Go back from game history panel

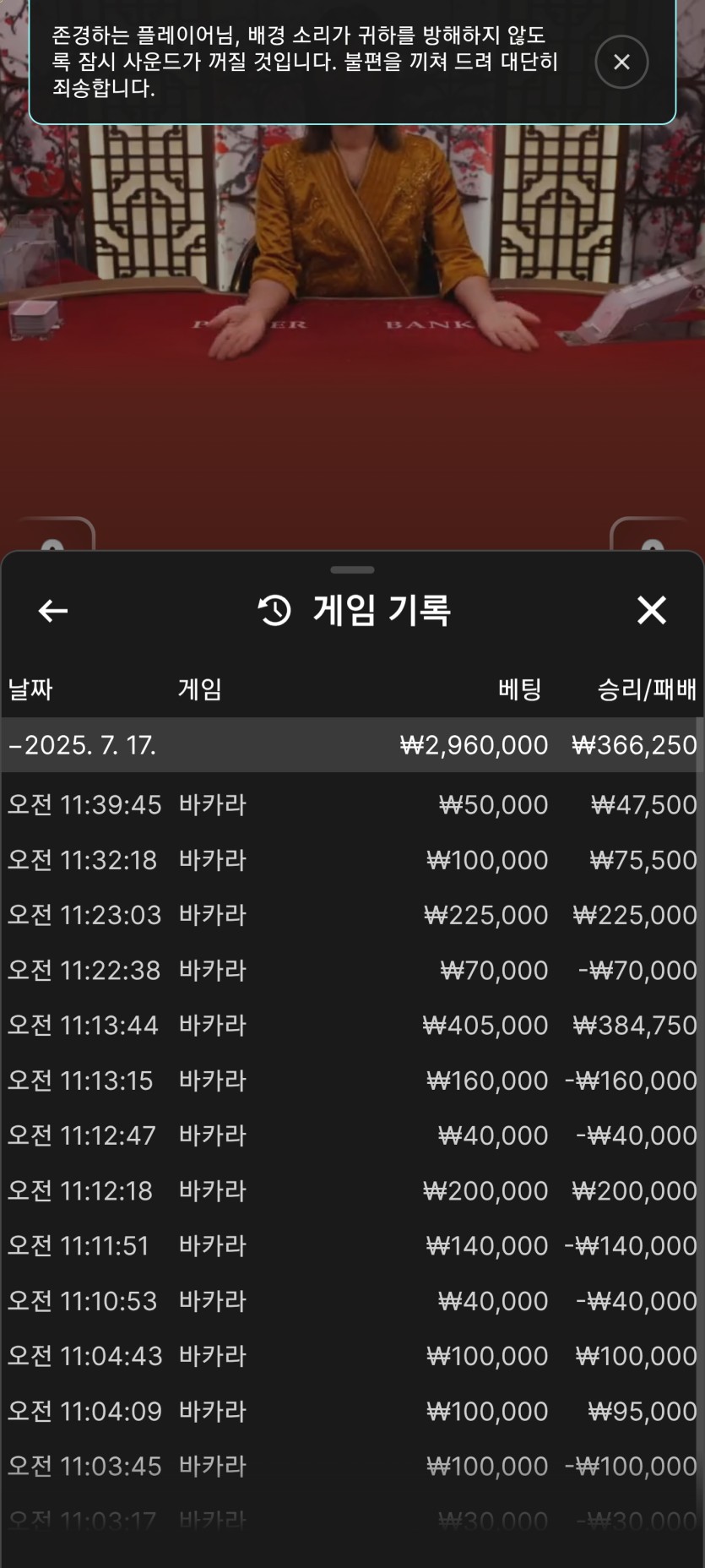point(53,610)
